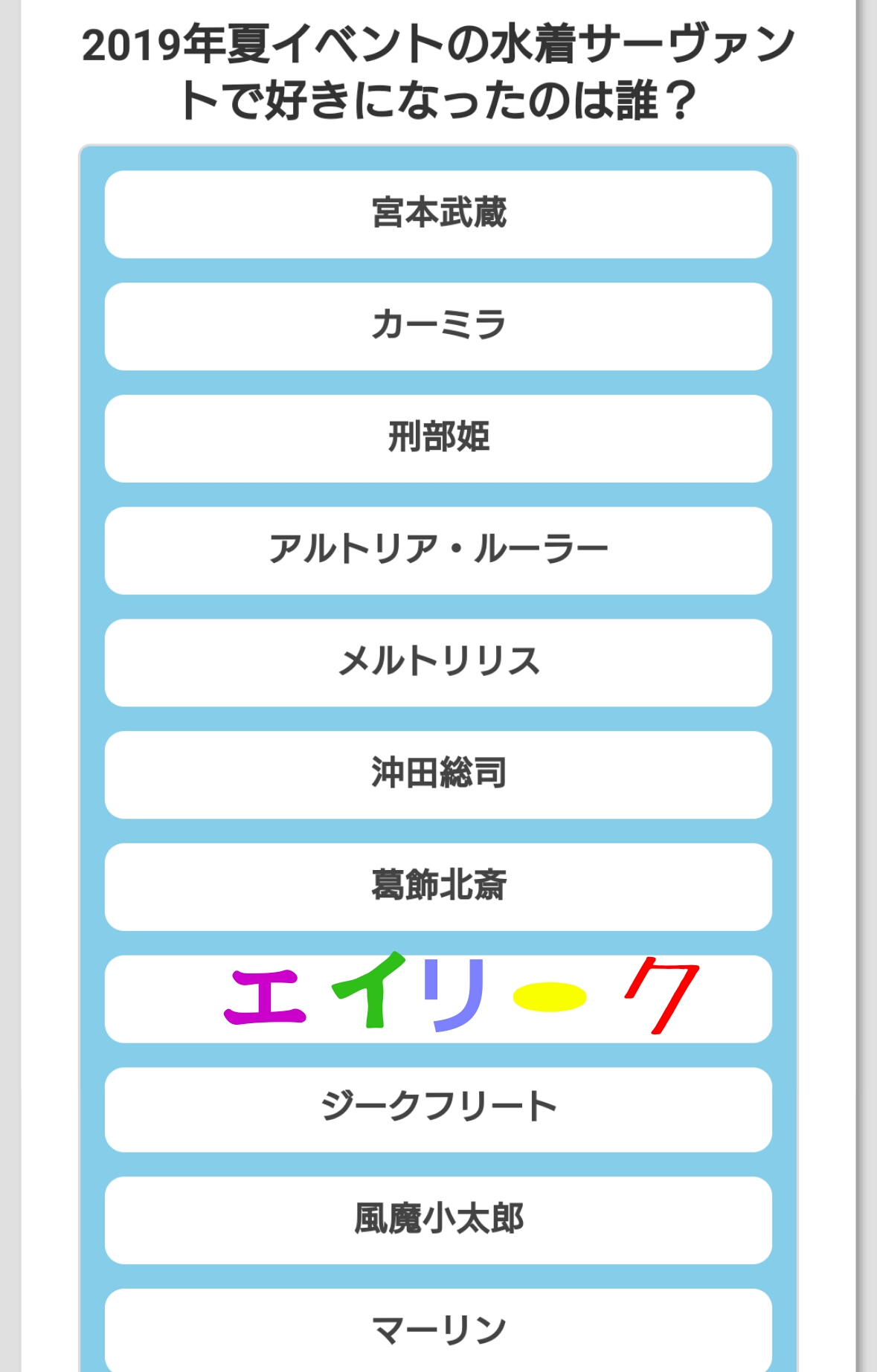Pick 風魔小太郎 from the list
The width and height of the screenshot is (877, 1372).
(438, 1220)
